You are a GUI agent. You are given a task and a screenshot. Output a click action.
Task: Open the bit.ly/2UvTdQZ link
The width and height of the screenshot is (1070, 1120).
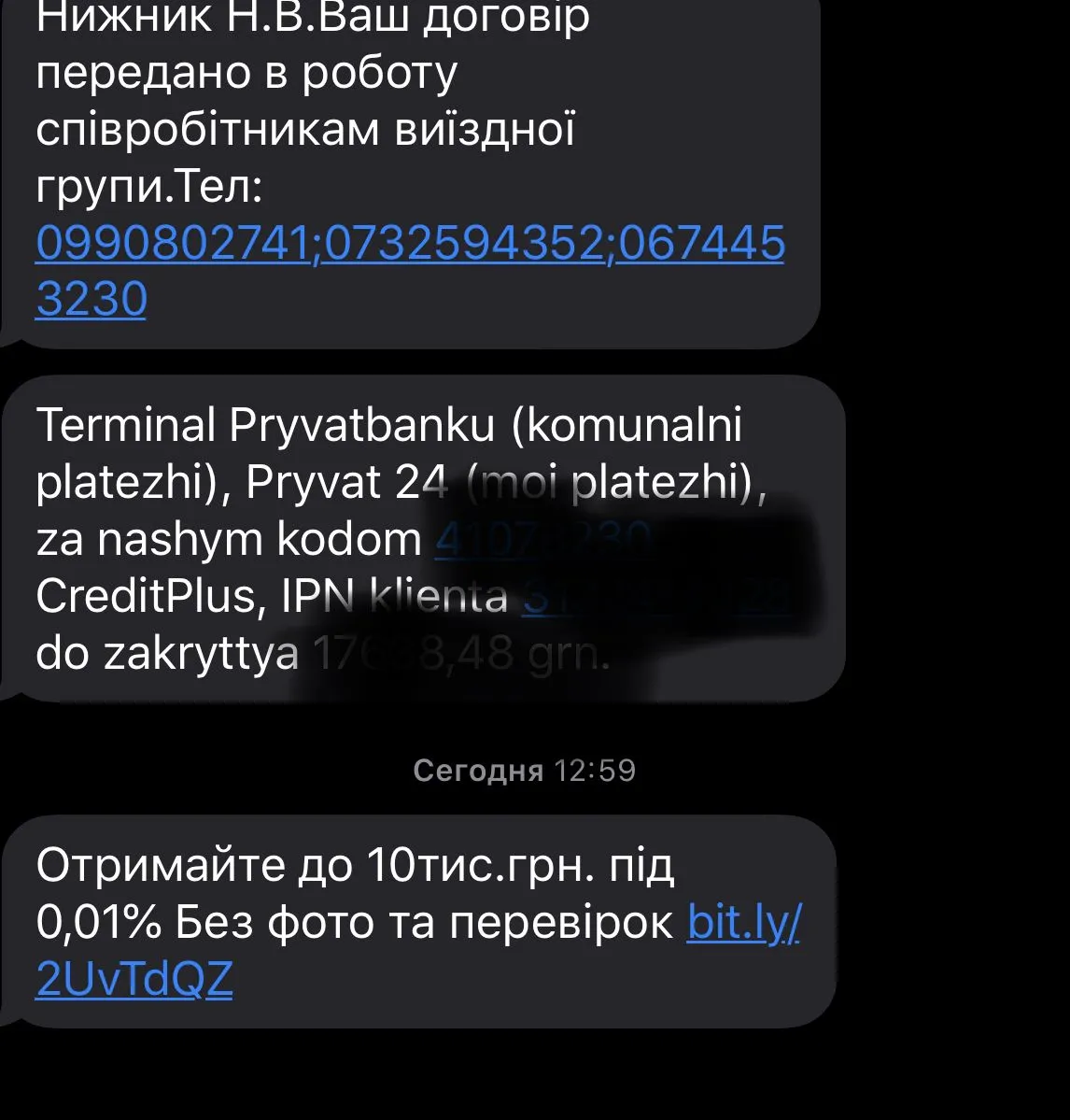(743, 923)
